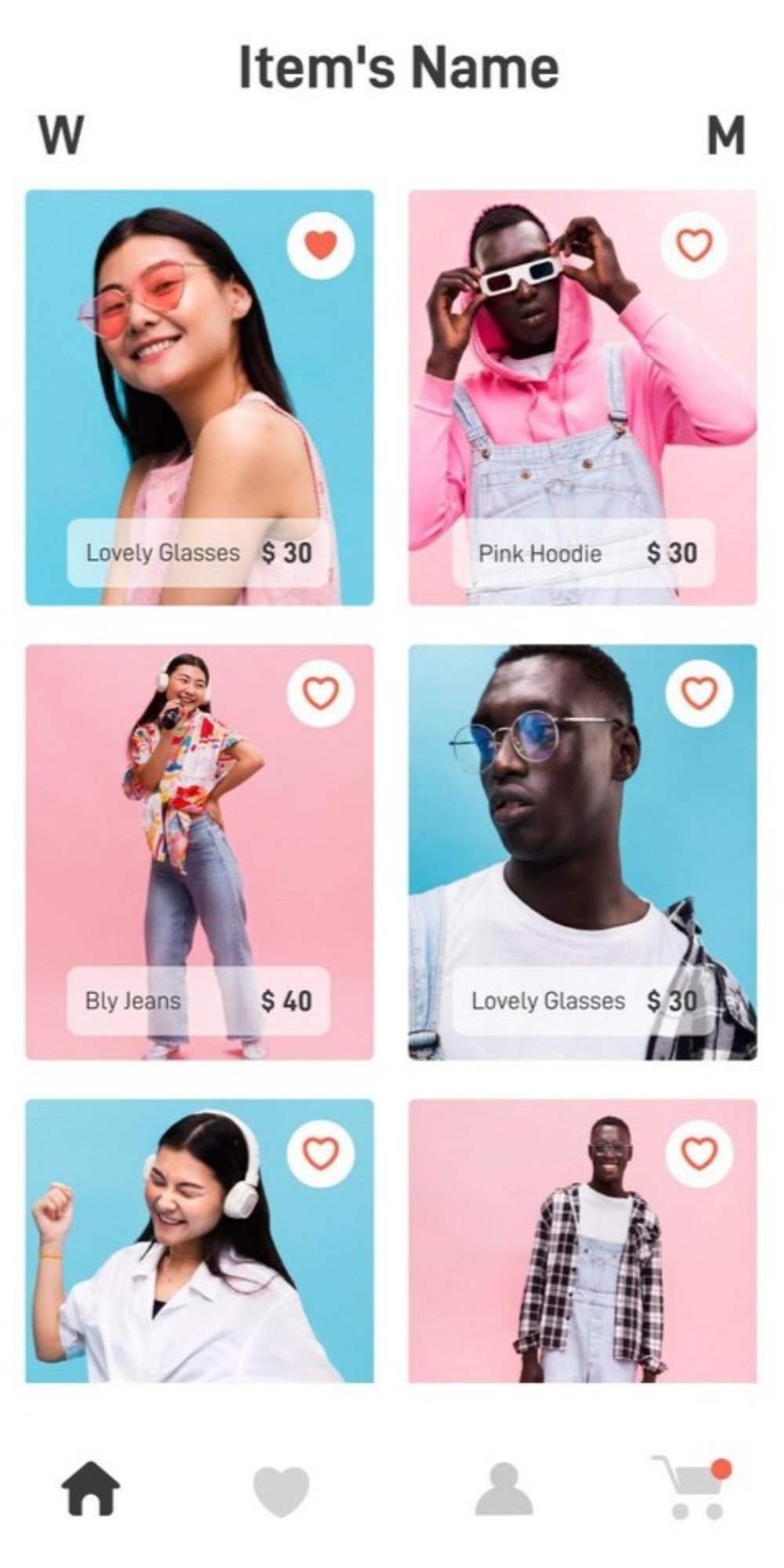This screenshot has width=784, height=1568.
Task: Unlike the Lovely Glasses item with pink sunglasses
Action: (x=321, y=245)
